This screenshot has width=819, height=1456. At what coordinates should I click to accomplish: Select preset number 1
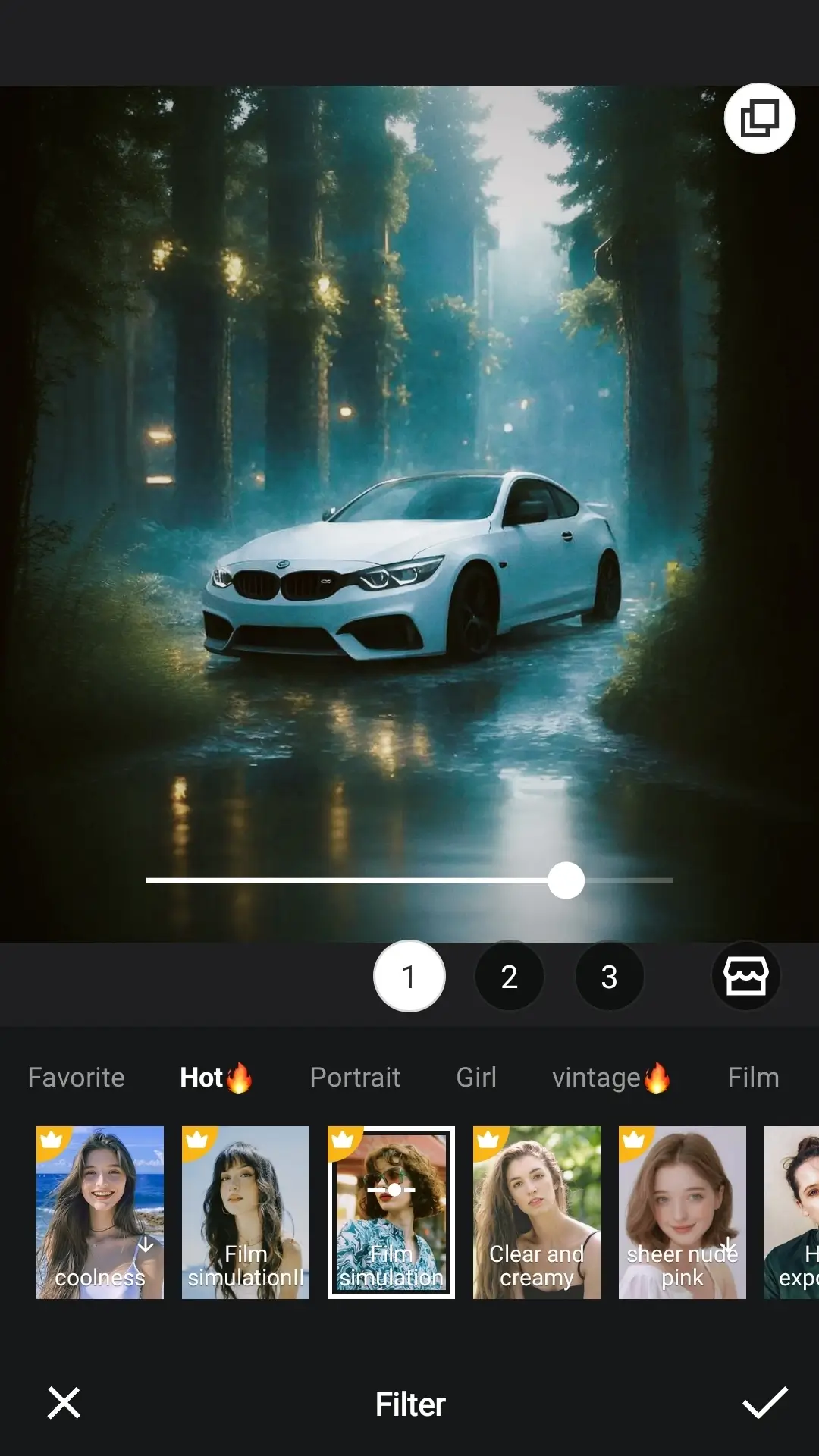(x=409, y=976)
